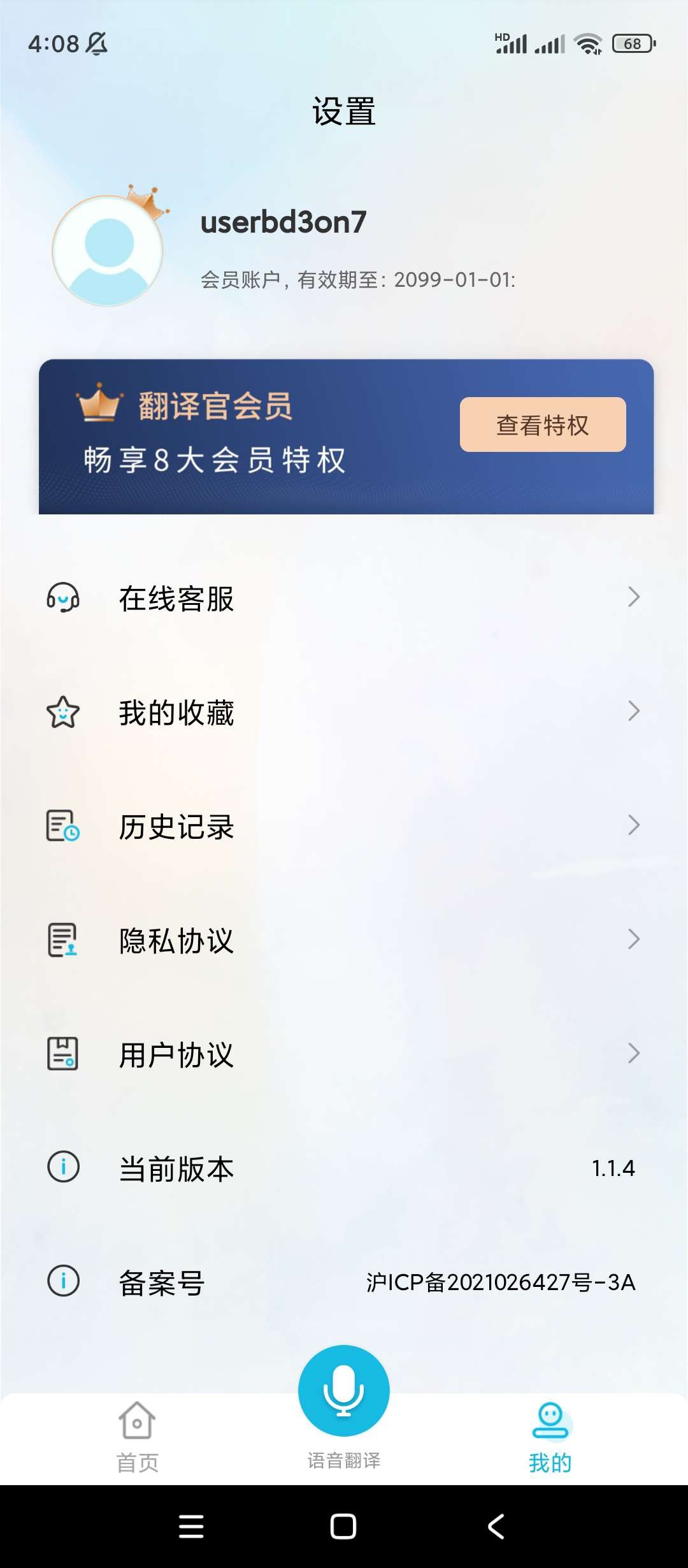Open the 隐私协议 privacy agreement
The image size is (688, 1568).
344,940
